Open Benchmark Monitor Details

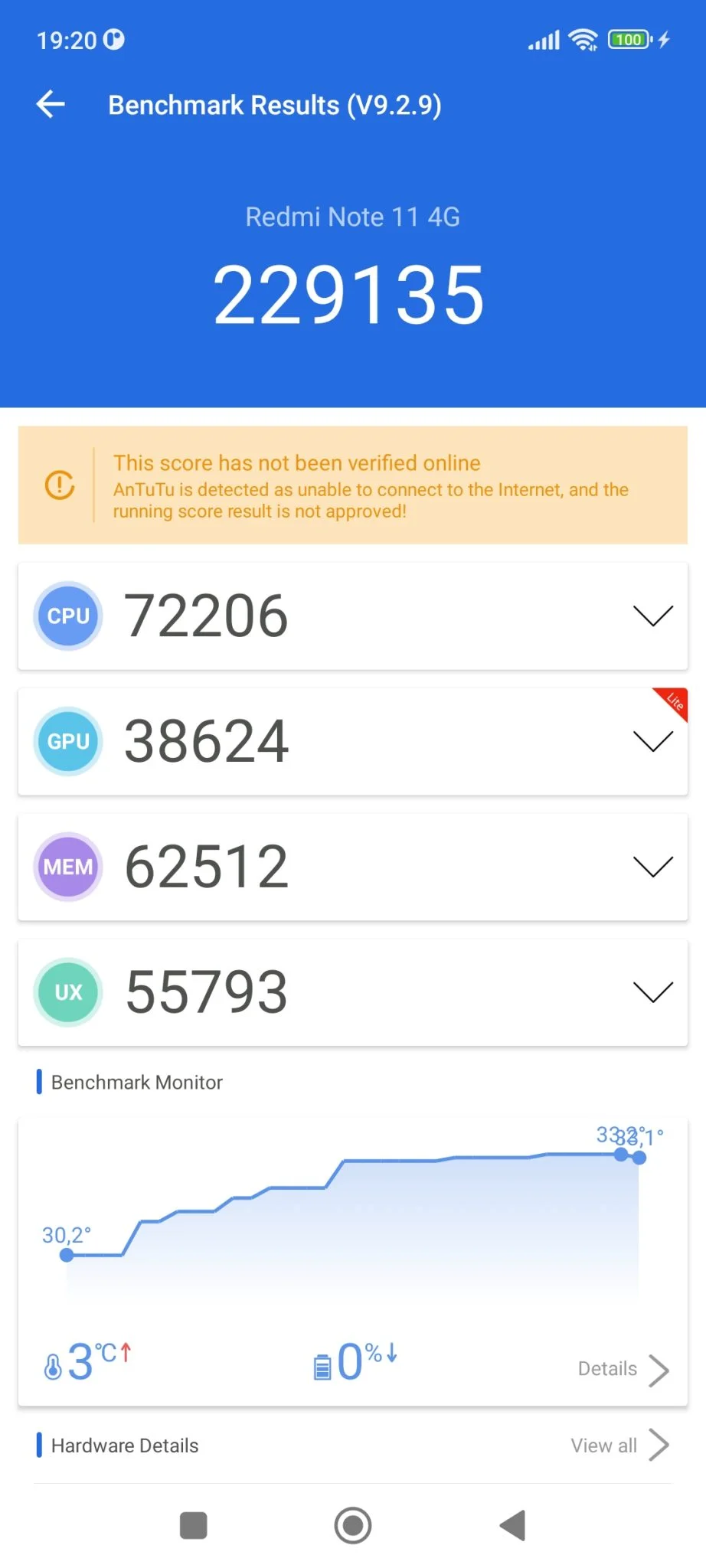pyautogui.click(x=623, y=1369)
